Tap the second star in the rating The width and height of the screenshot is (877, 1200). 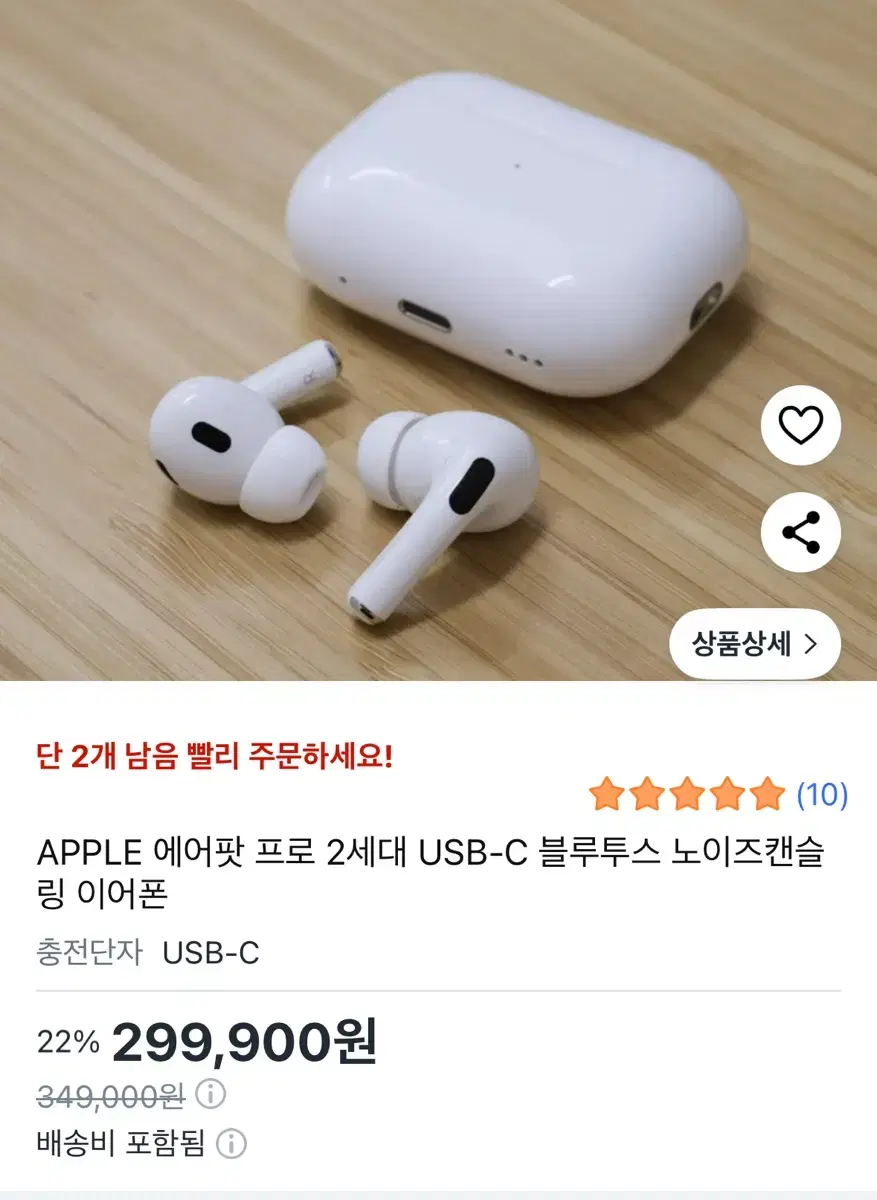(x=646, y=793)
